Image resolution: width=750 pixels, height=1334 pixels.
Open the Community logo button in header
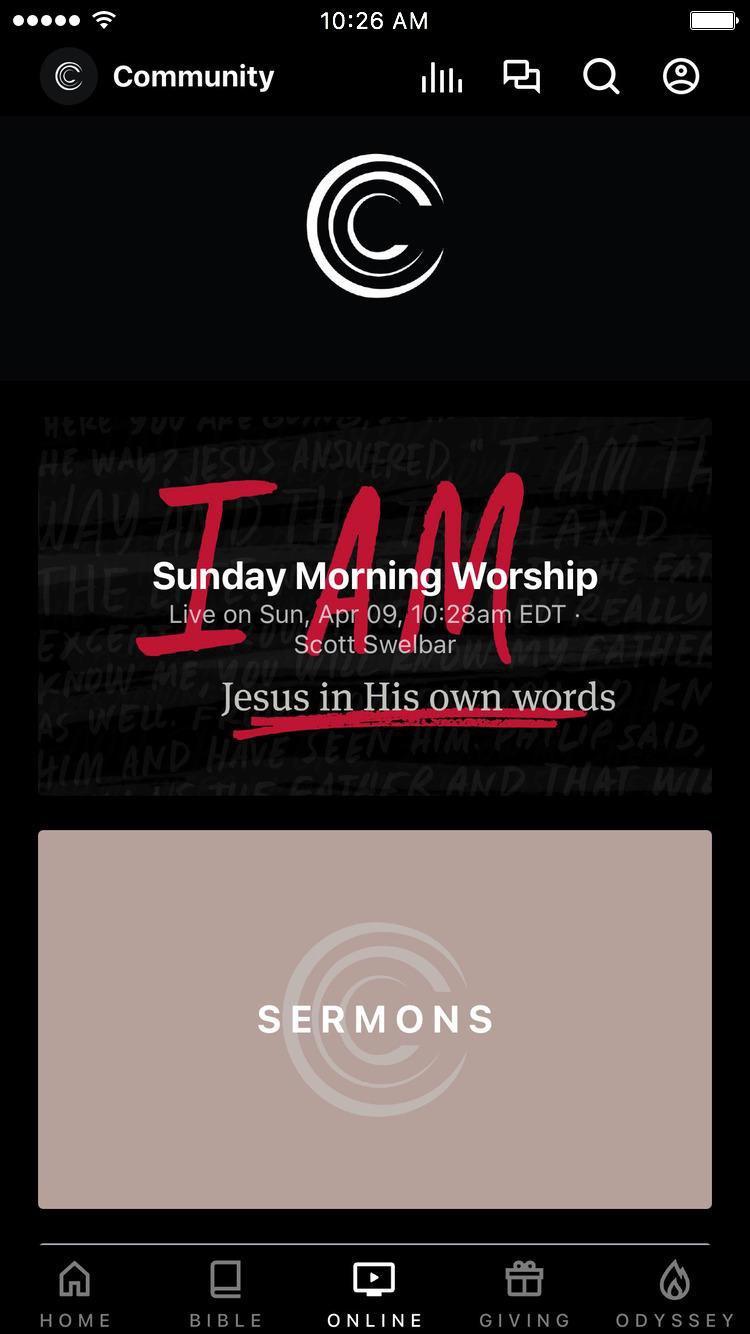coord(68,77)
